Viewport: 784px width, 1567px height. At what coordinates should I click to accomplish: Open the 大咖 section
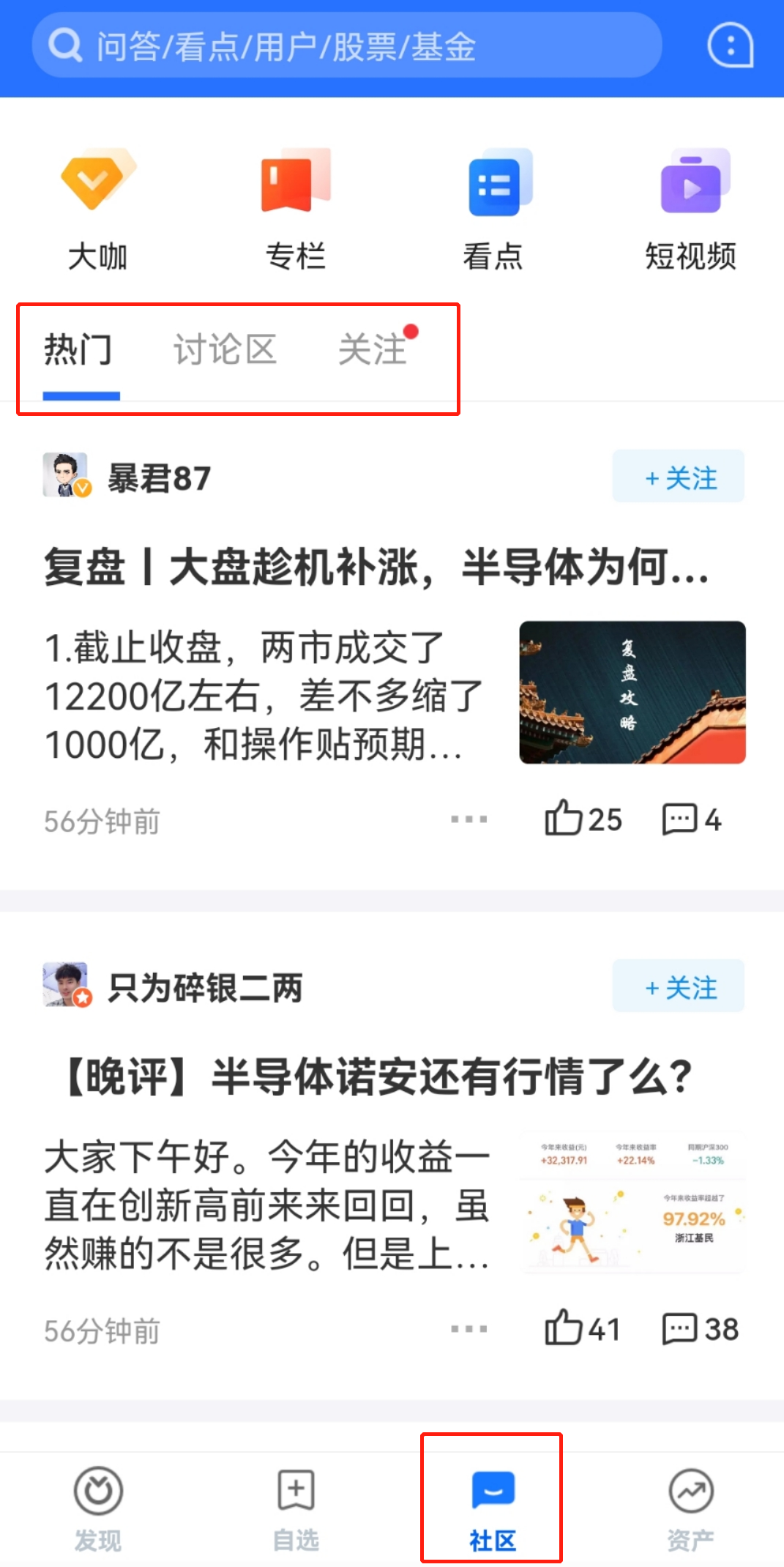(x=97, y=210)
